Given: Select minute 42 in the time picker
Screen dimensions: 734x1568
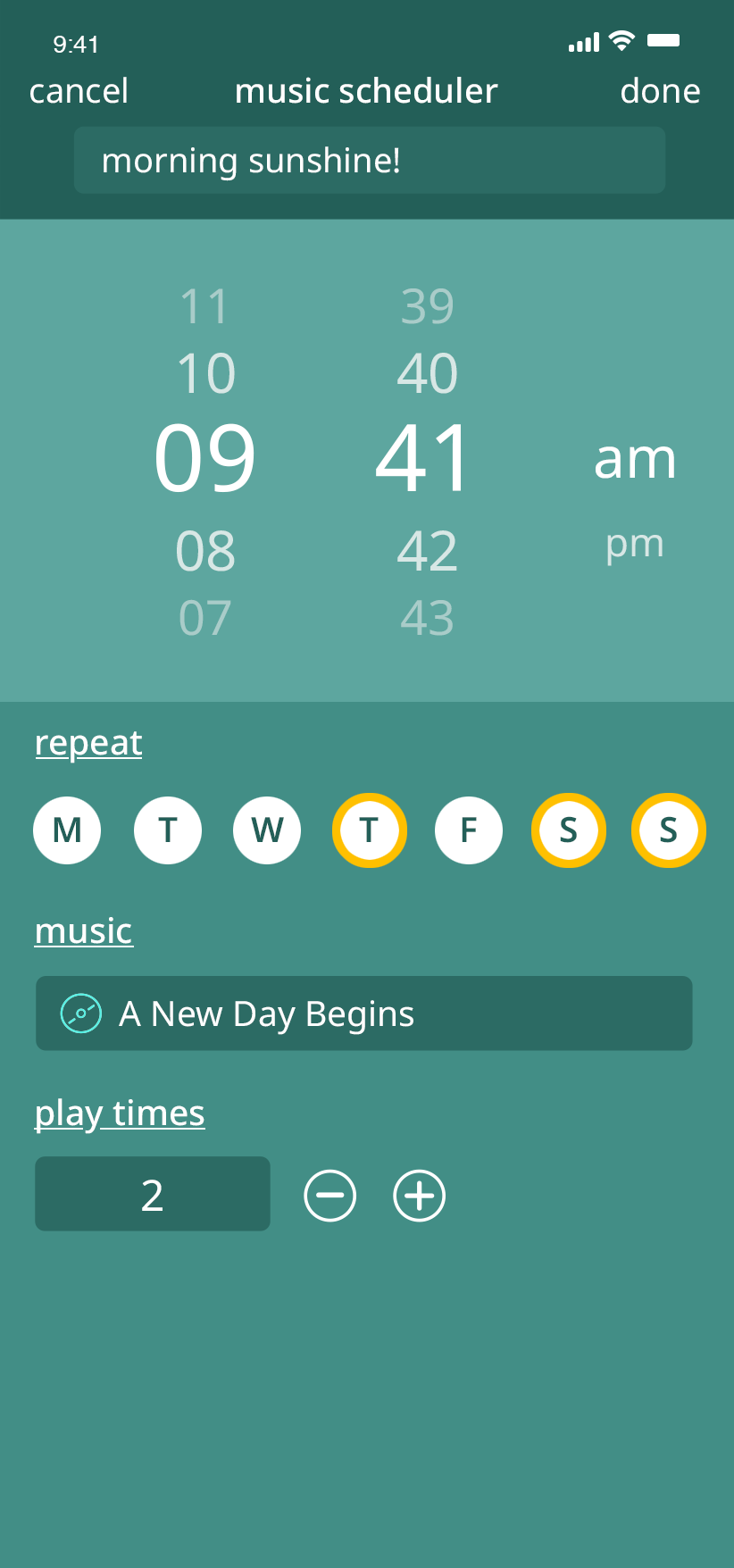Looking at the screenshot, I should (x=427, y=551).
